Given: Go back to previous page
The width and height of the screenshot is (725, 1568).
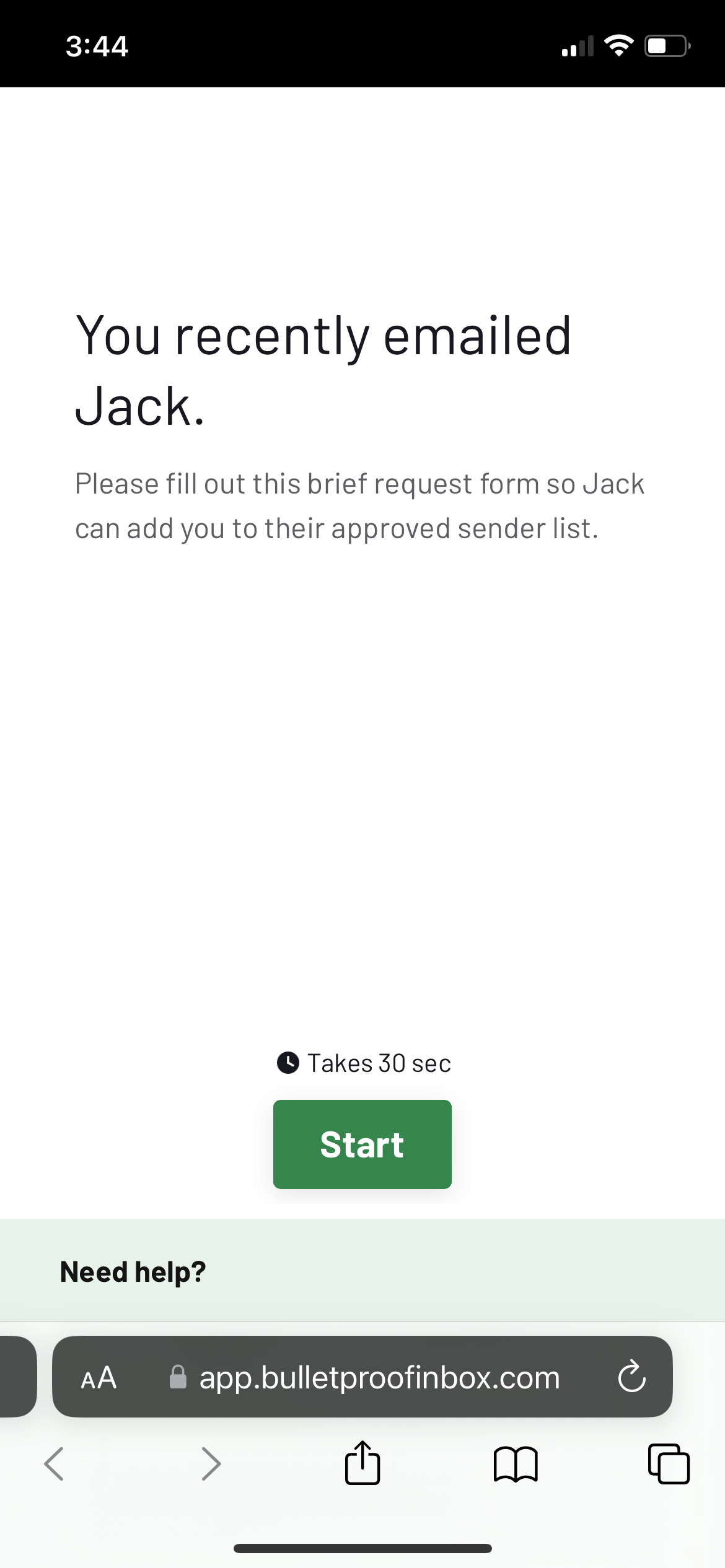Looking at the screenshot, I should [54, 1464].
